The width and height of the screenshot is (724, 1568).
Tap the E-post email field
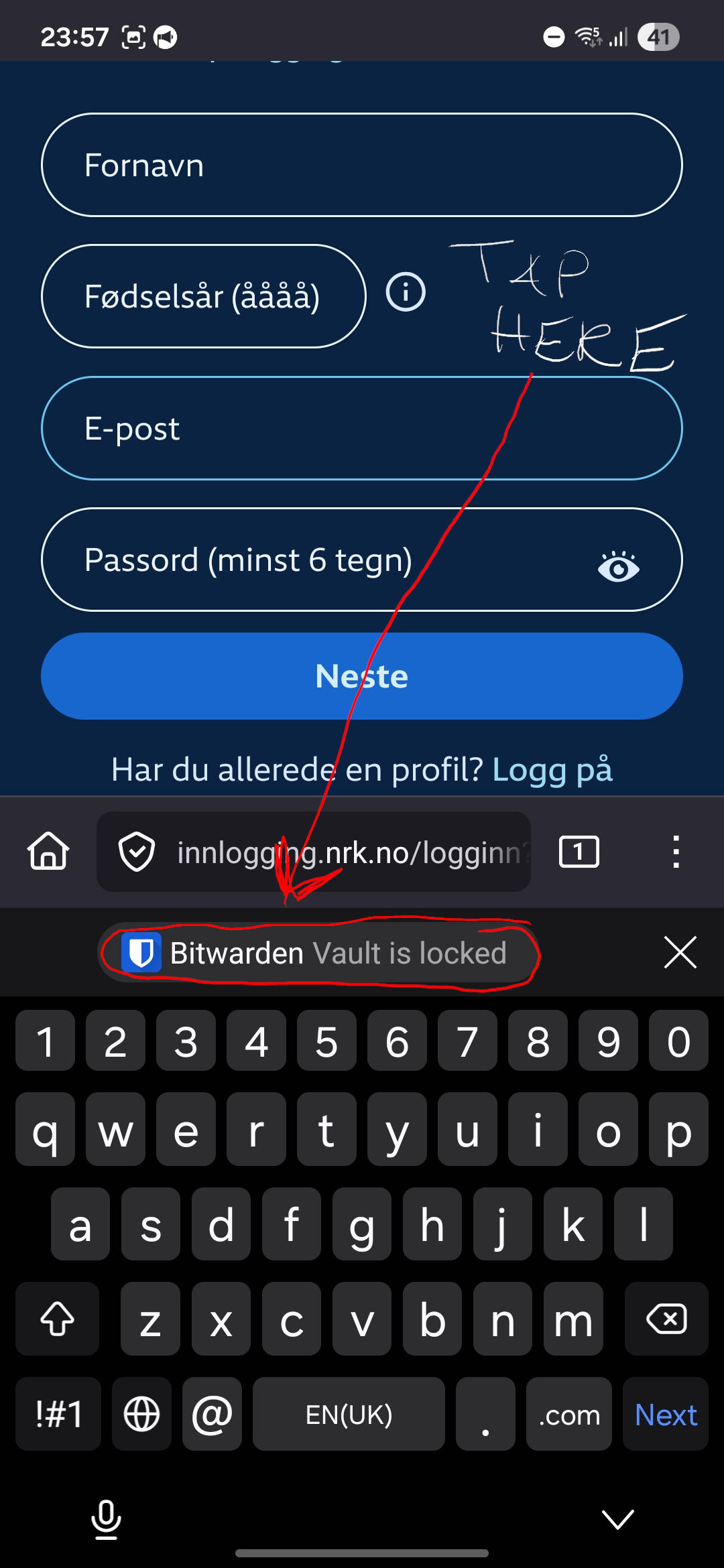(362, 428)
